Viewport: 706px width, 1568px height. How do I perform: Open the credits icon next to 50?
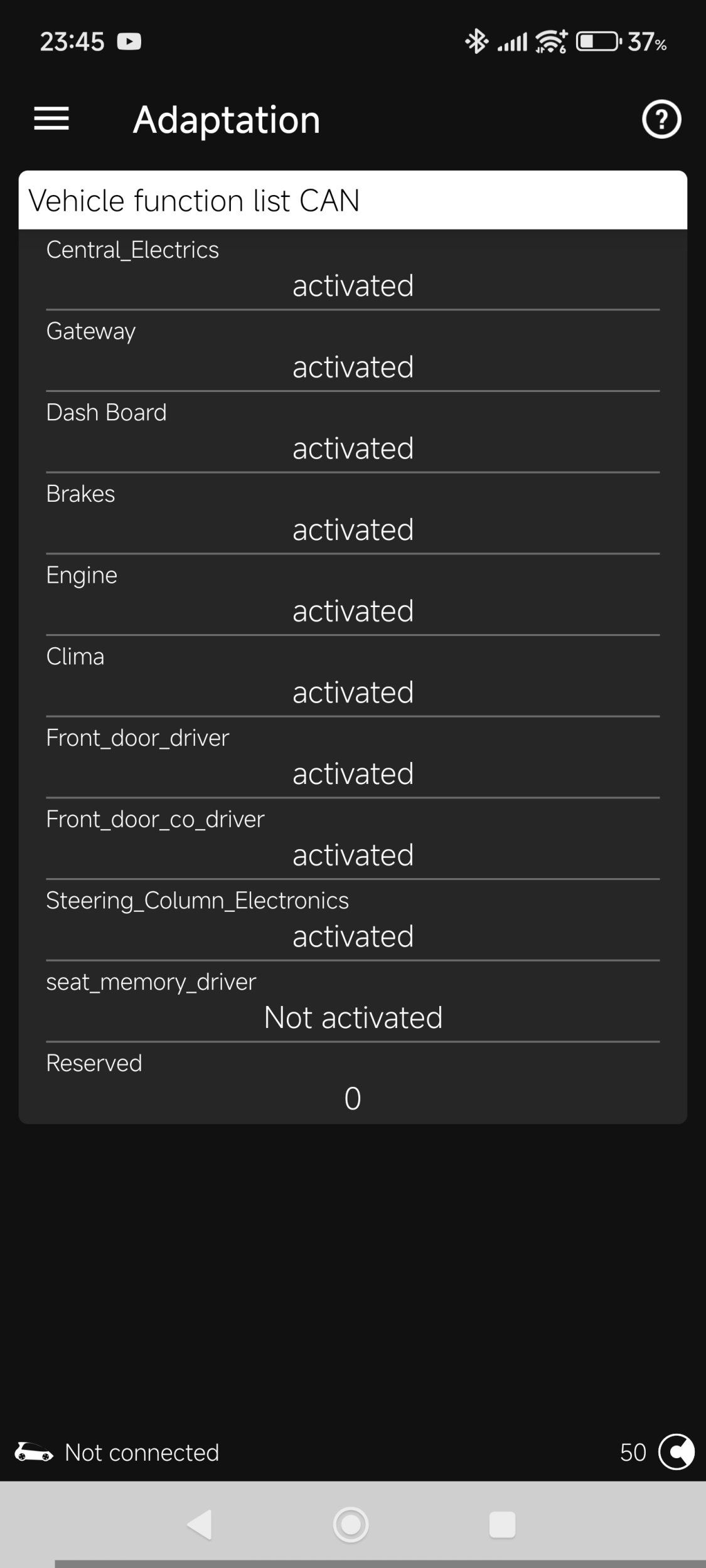(676, 1452)
